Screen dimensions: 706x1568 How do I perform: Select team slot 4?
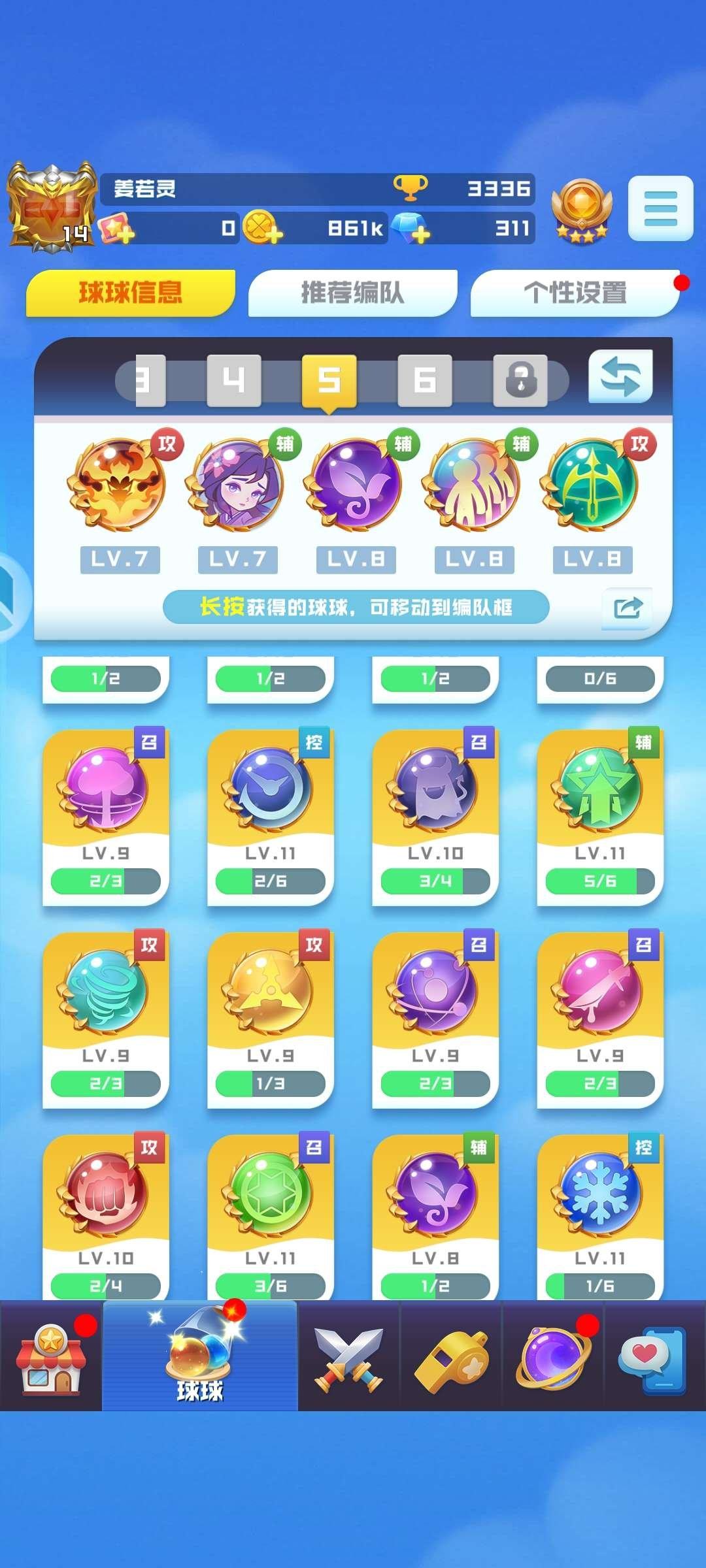tap(233, 380)
